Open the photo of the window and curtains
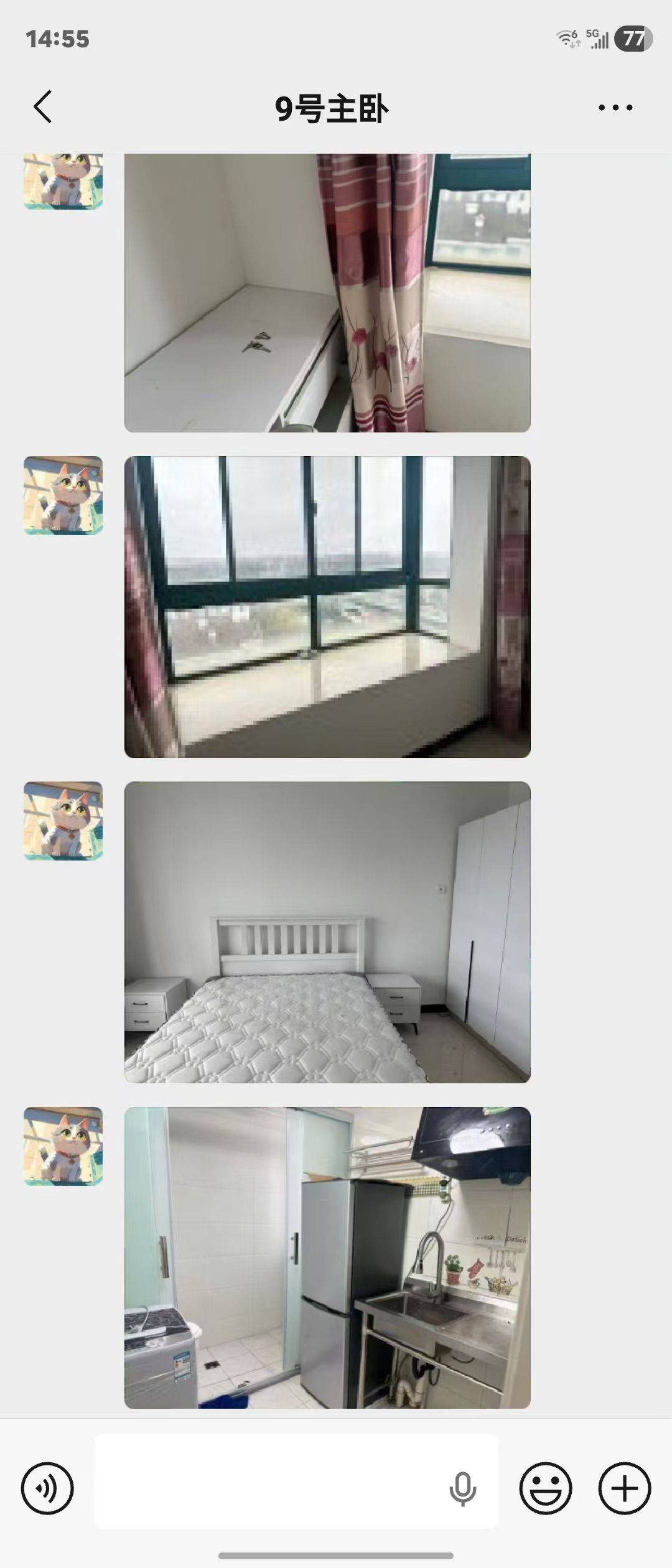 click(327, 607)
